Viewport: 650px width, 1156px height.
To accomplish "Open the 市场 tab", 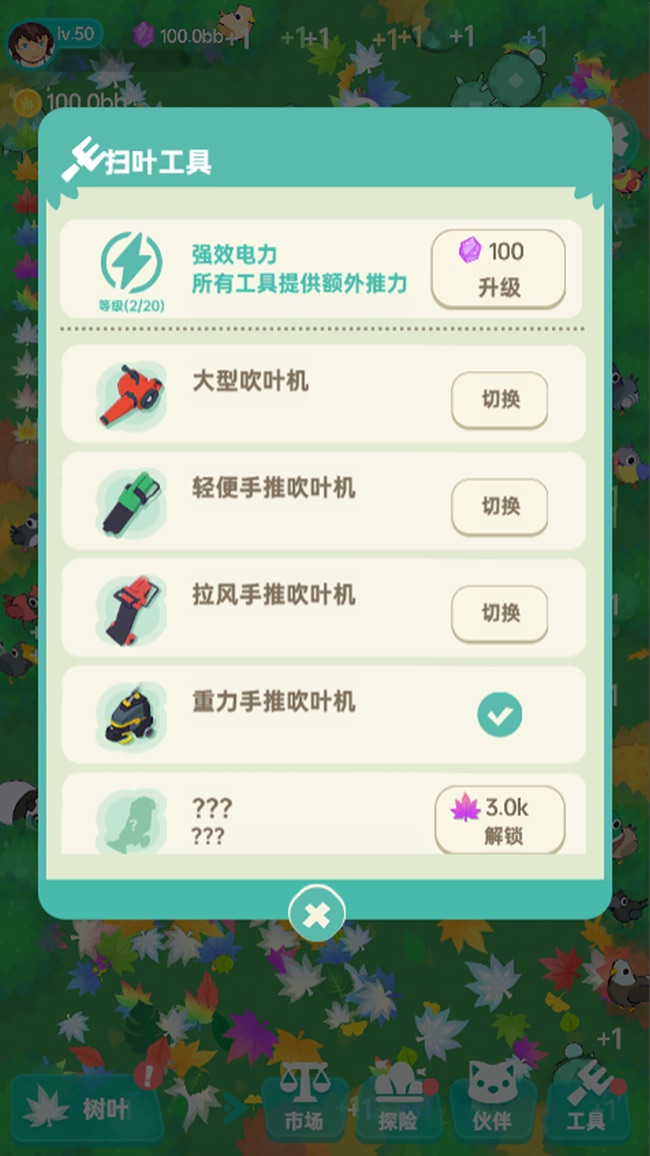I will [304, 1101].
